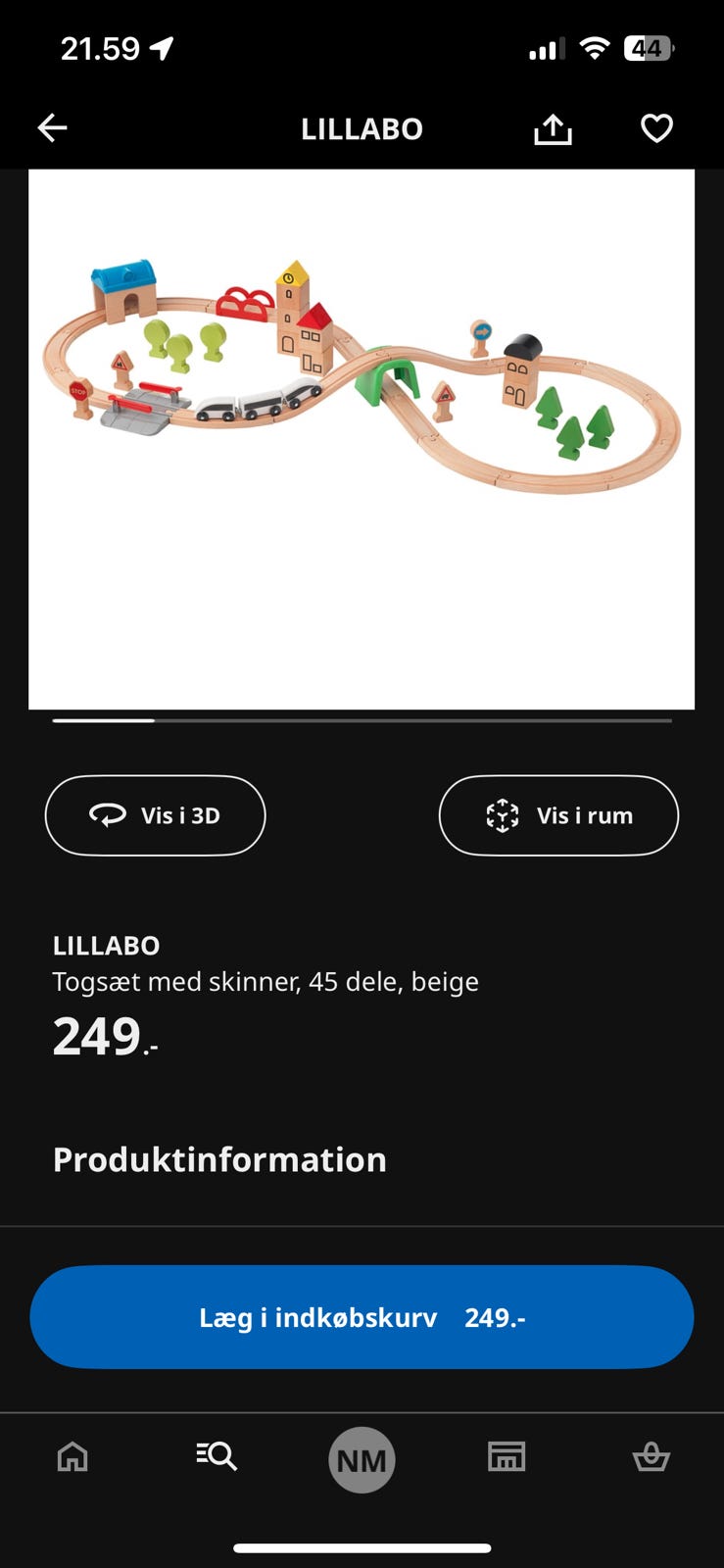Tap the Vis i 3D button
Image resolution: width=724 pixels, height=1568 pixels.
pos(156,815)
